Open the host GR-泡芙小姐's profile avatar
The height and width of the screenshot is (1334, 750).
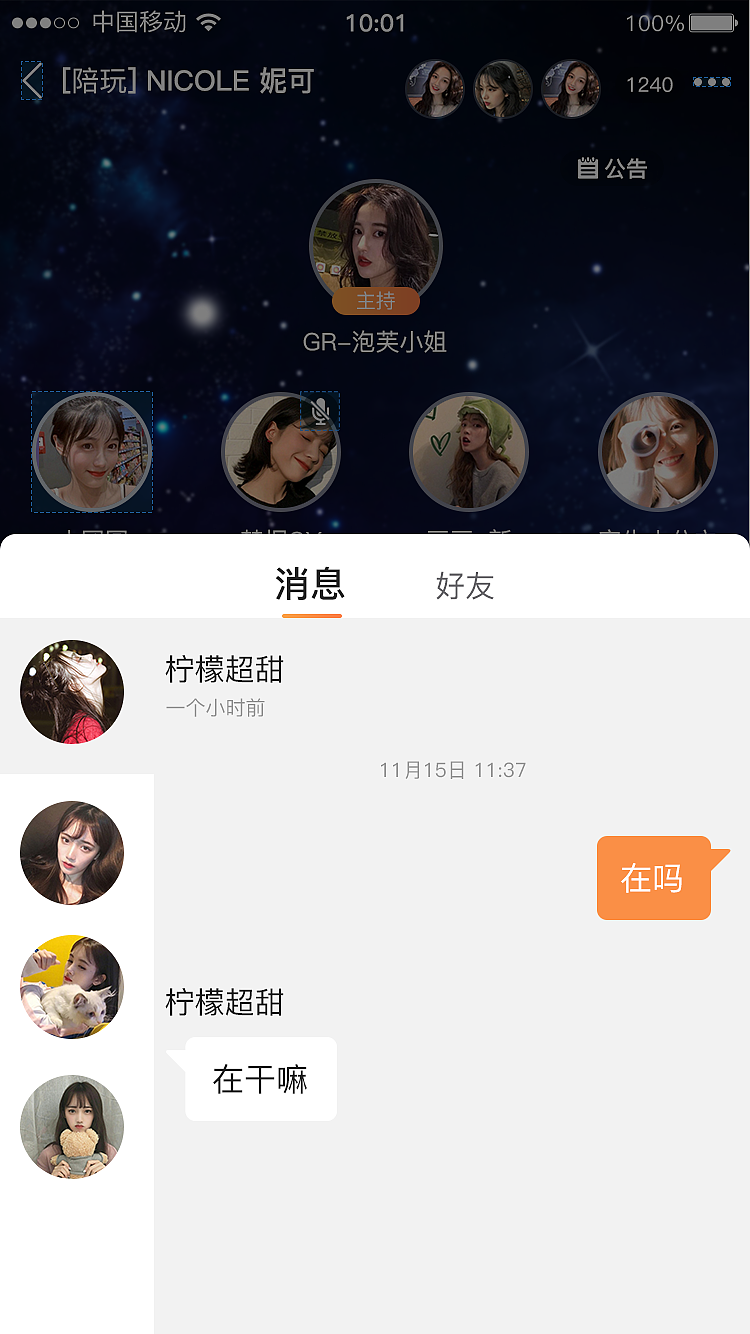click(x=375, y=245)
